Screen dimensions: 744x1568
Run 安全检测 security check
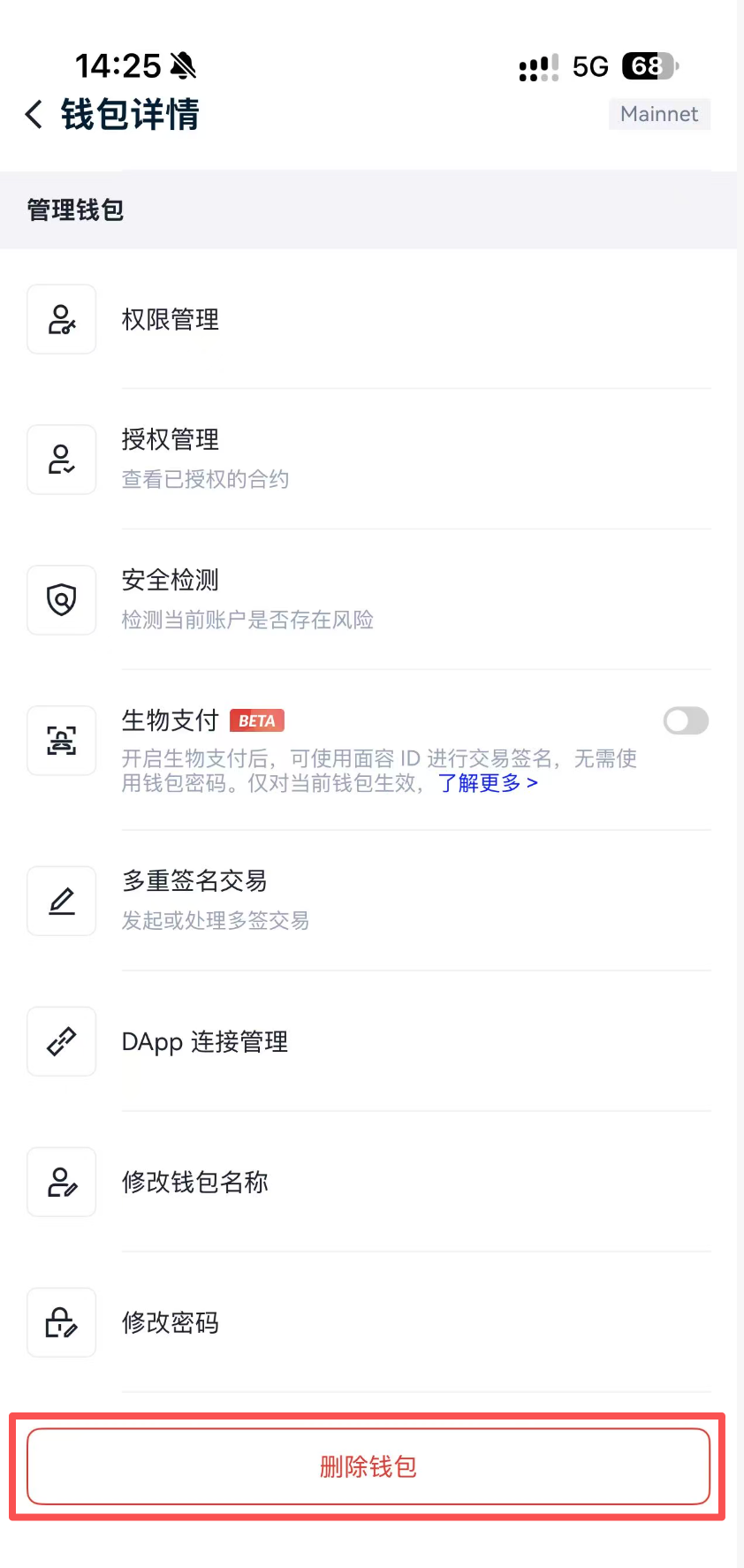pos(368,599)
